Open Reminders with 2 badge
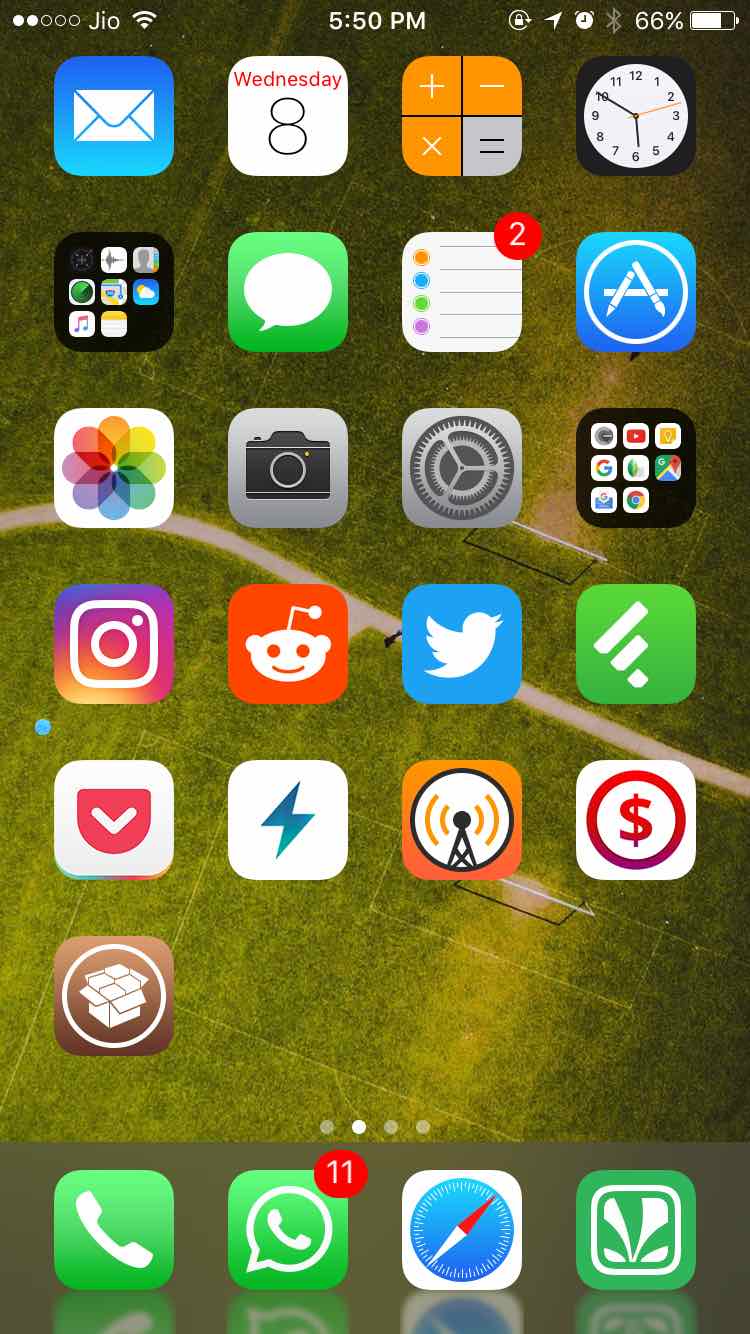 click(462, 292)
